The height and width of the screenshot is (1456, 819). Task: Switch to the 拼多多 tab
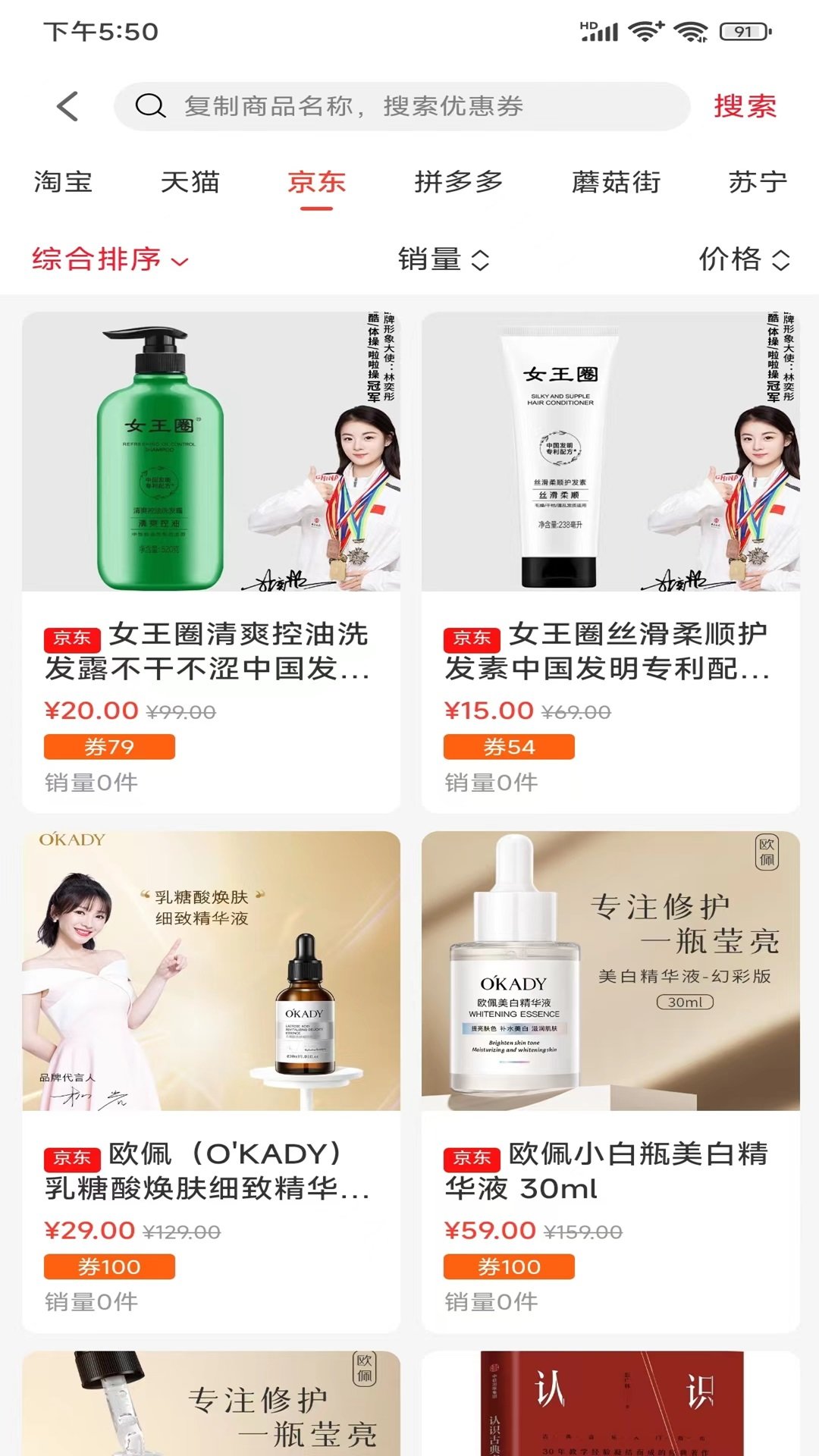458,182
